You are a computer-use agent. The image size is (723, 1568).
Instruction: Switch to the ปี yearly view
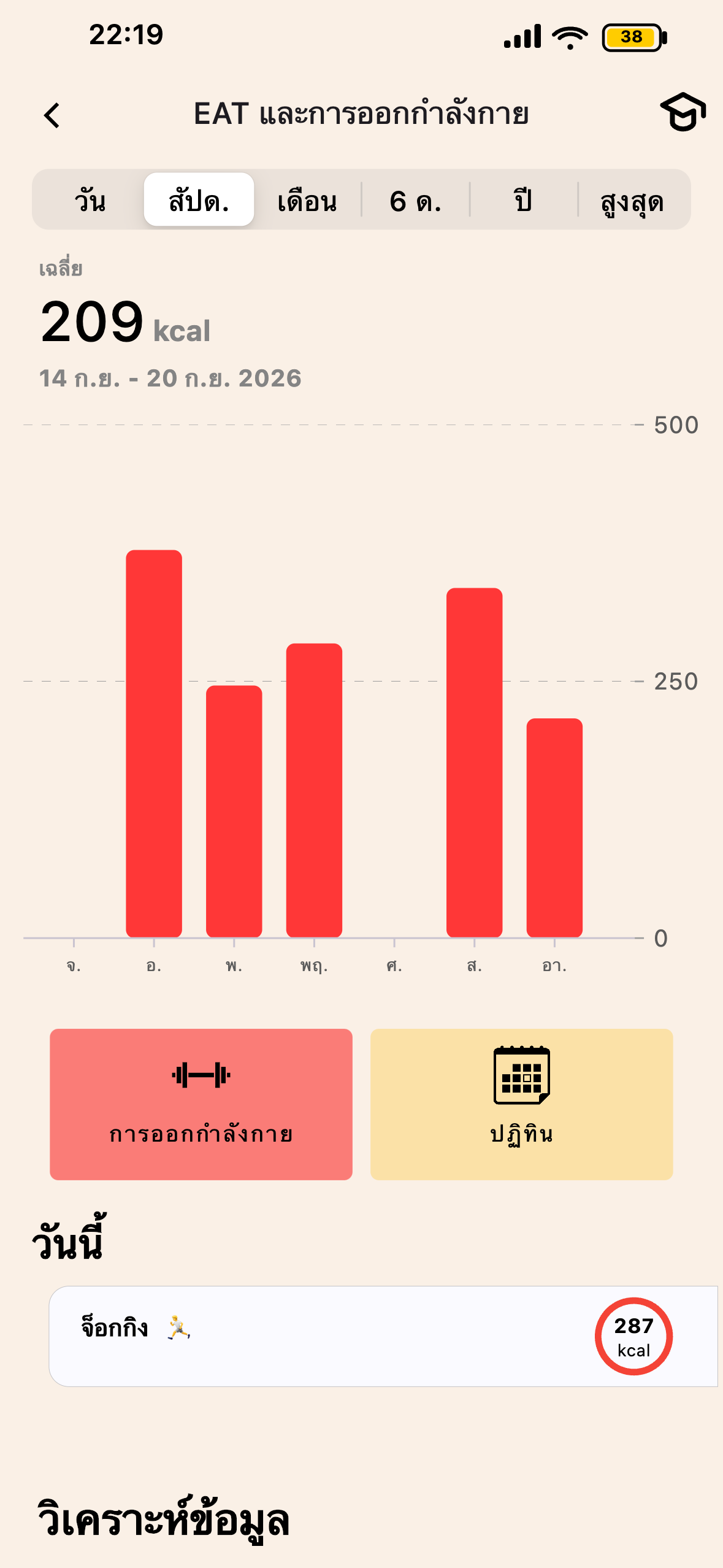[524, 200]
